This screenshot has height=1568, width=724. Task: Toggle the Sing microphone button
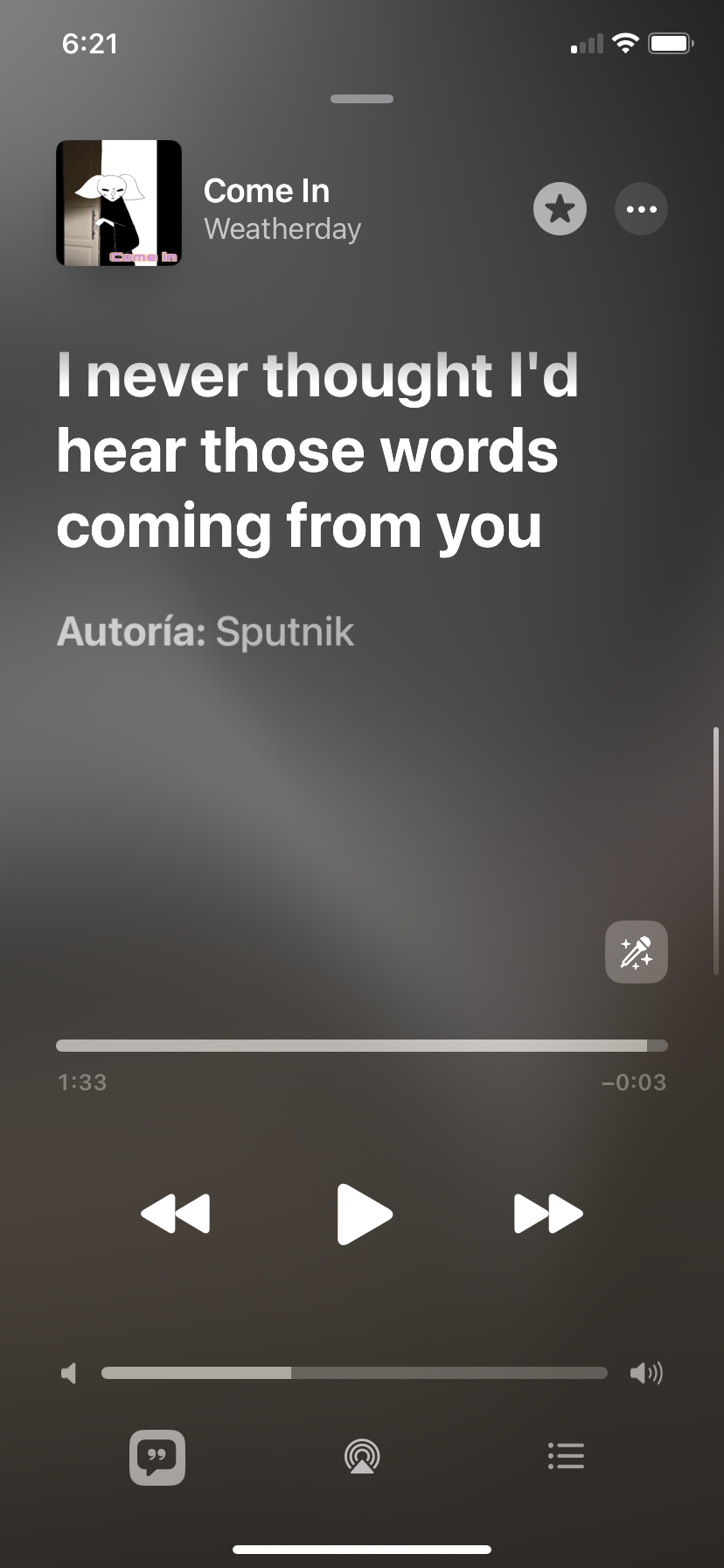(636, 952)
